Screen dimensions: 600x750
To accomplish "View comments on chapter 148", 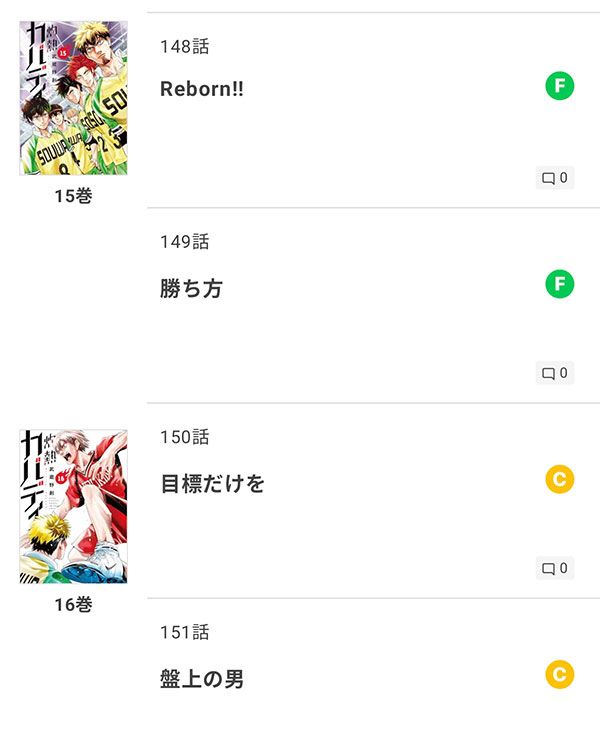I will click(555, 178).
